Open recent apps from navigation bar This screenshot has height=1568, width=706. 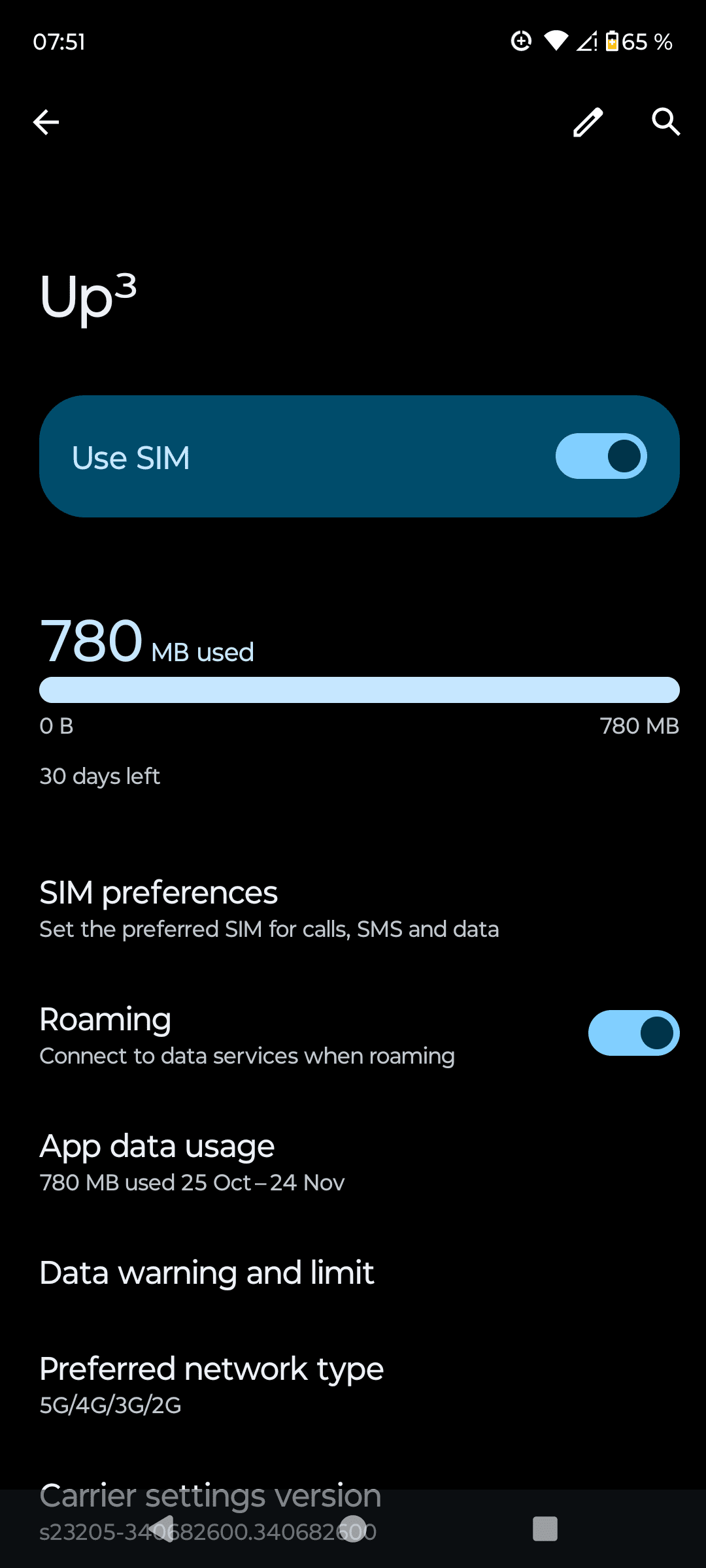(x=545, y=1529)
